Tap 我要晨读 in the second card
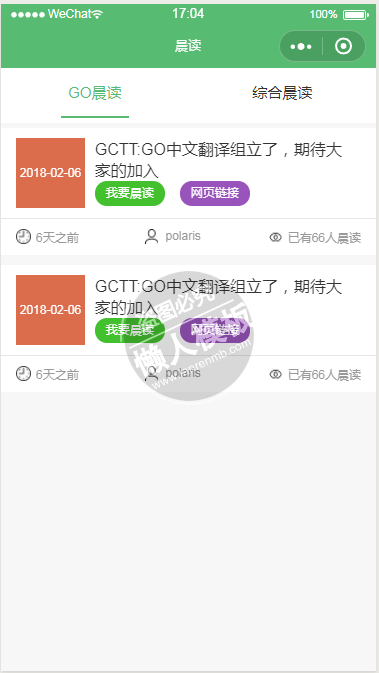This screenshot has height=673, width=379. point(130,330)
